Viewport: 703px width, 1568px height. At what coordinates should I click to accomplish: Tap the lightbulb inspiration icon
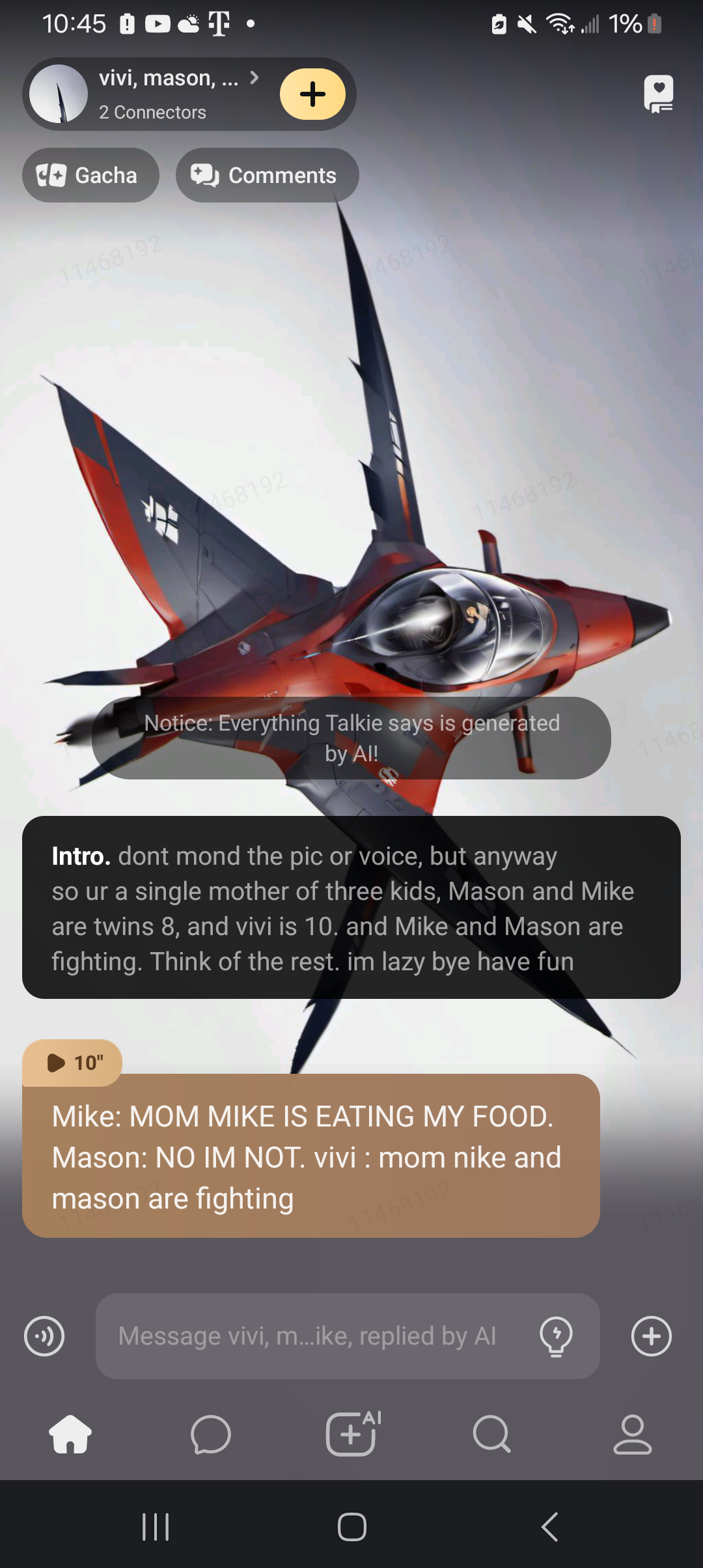pyautogui.click(x=556, y=1336)
